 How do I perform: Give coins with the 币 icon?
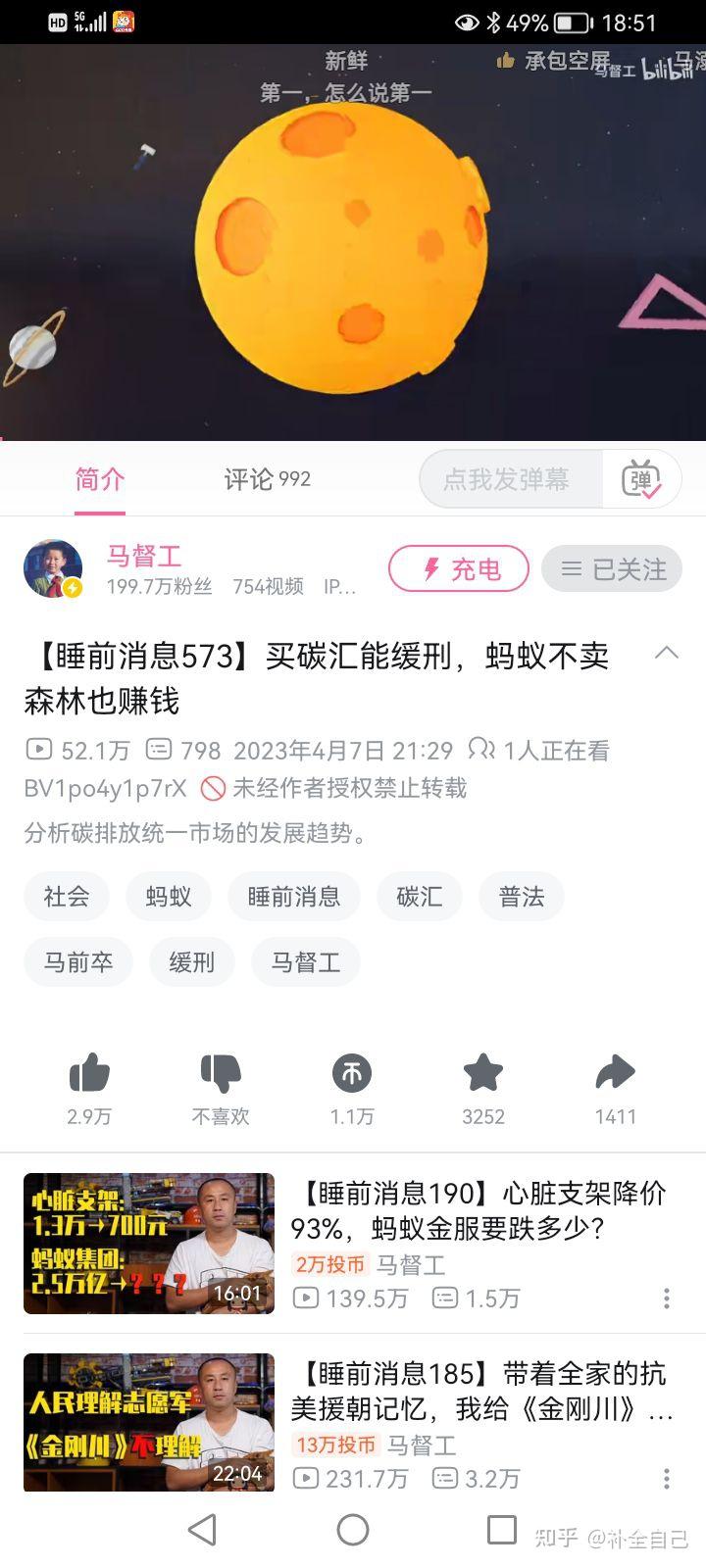[352, 1075]
